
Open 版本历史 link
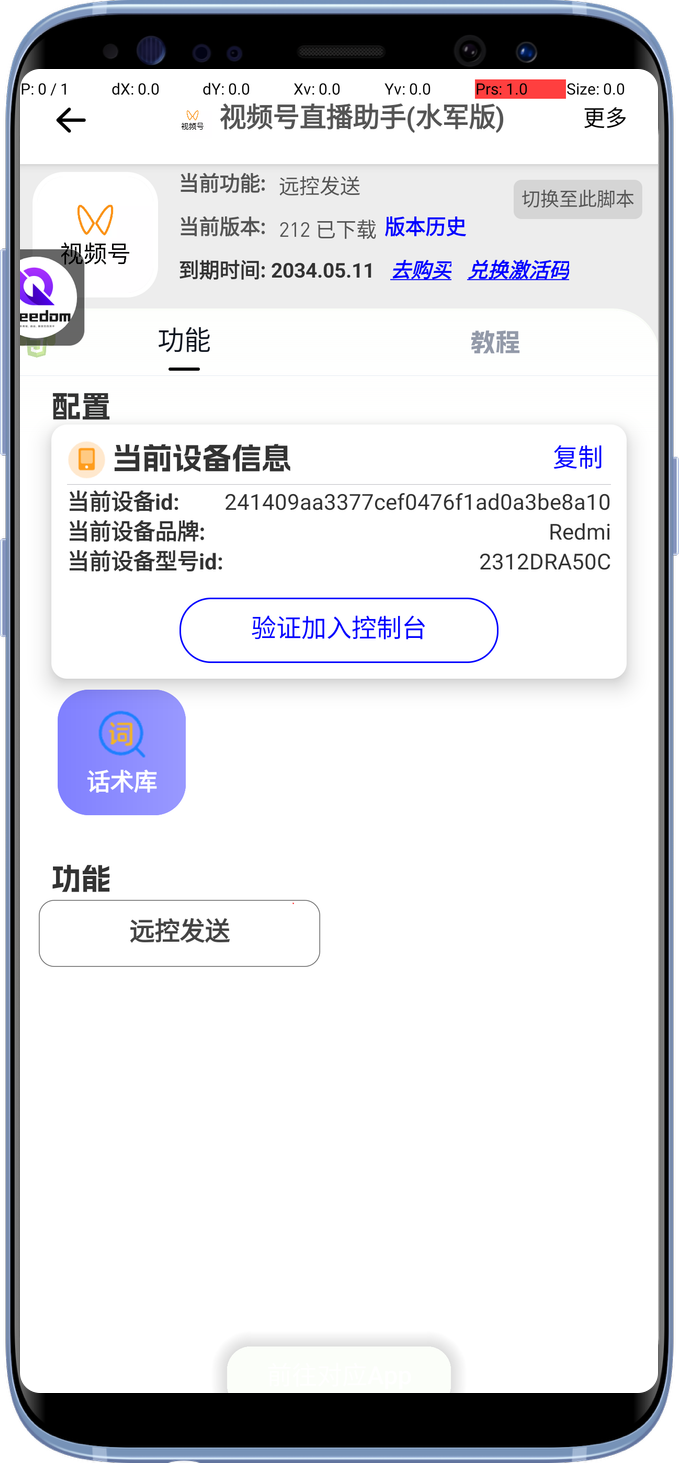[x=425, y=227]
